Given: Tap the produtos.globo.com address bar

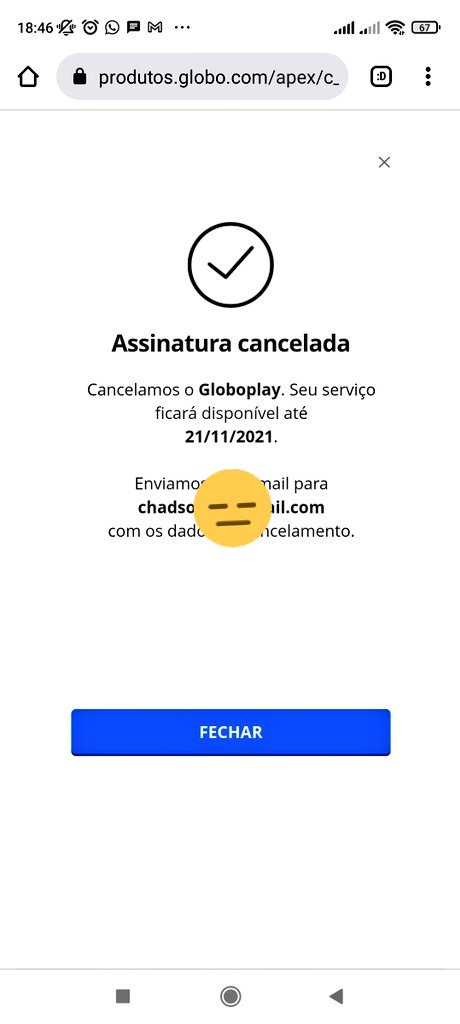Looking at the screenshot, I should point(202,77).
